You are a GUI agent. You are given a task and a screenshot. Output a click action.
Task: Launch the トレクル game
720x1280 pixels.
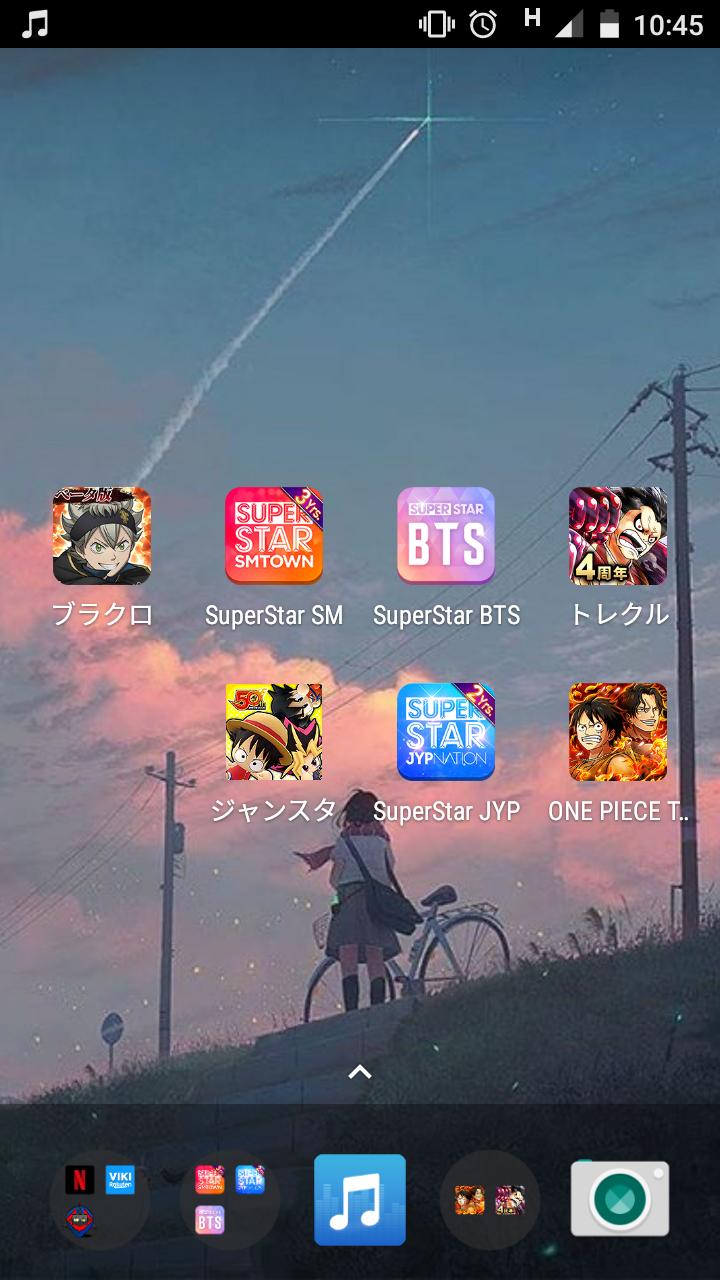(x=618, y=536)
